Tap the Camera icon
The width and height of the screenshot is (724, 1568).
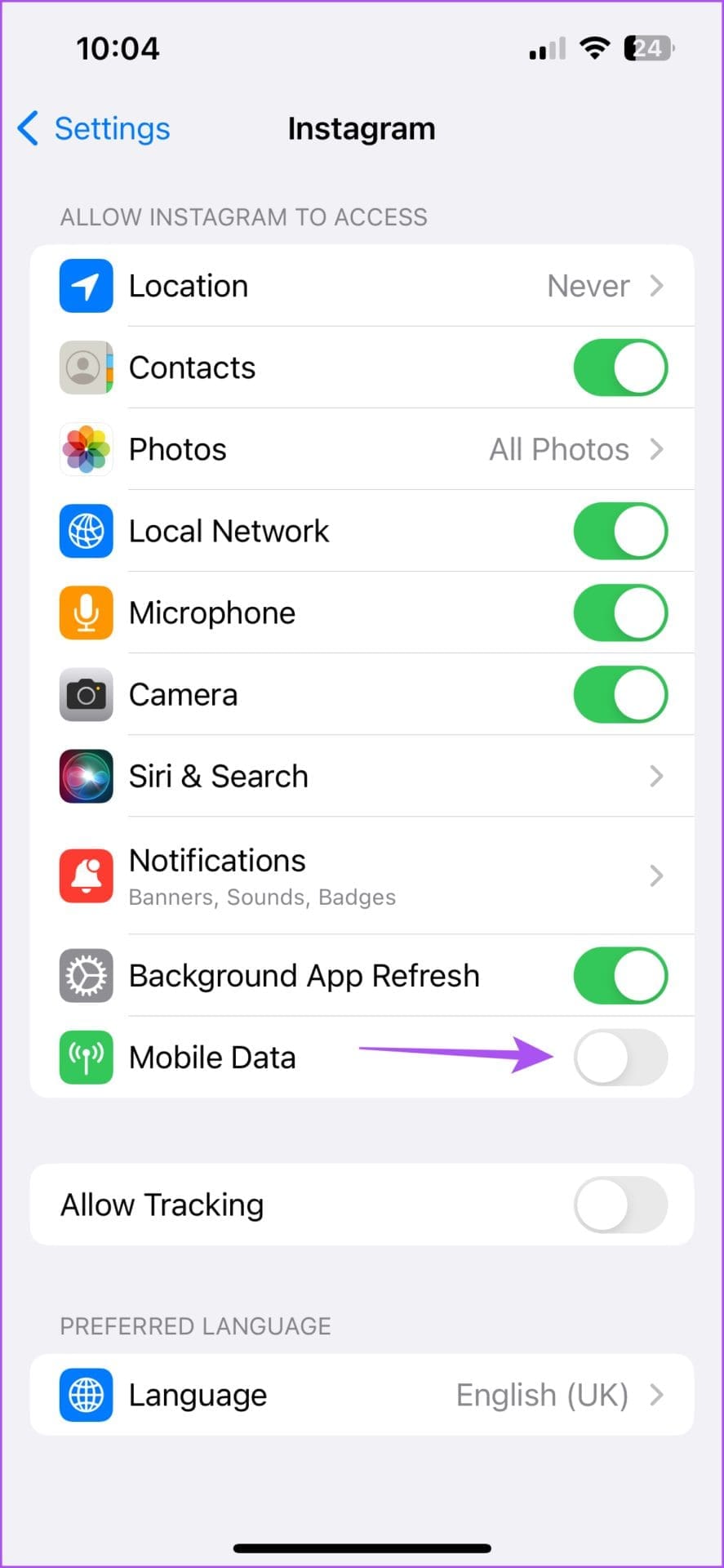coord(86,694)
